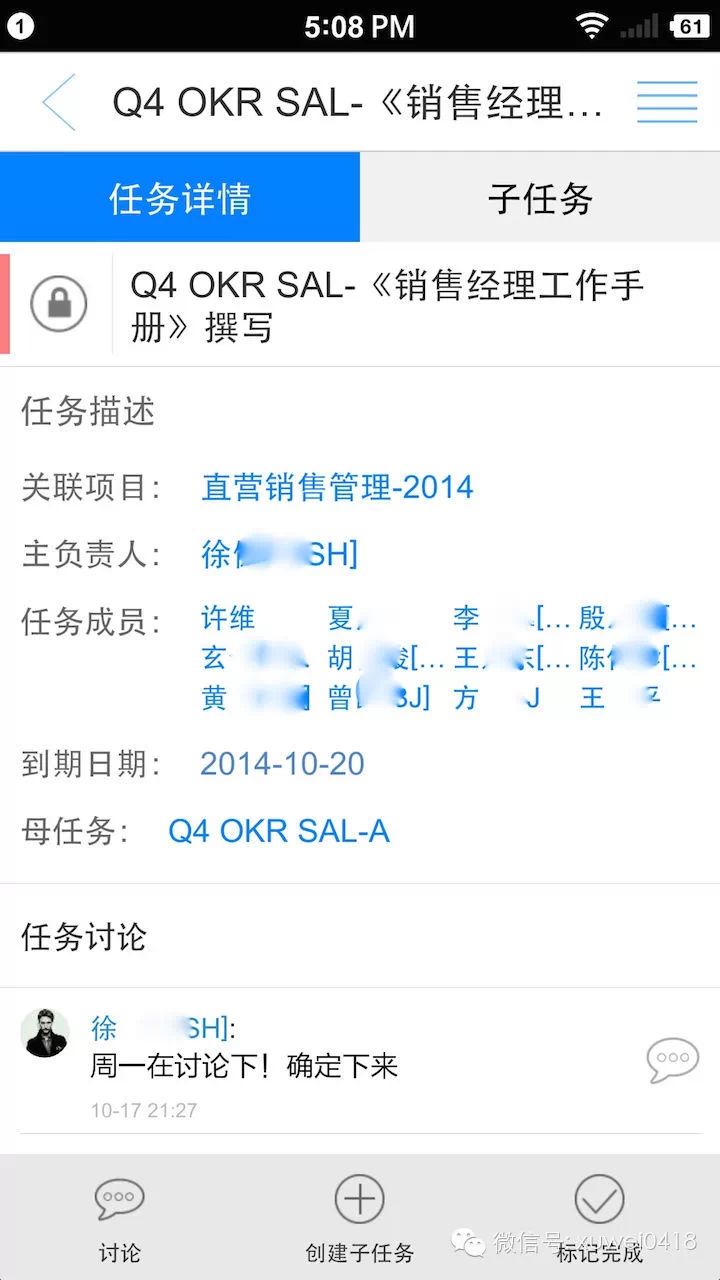Change due date 2014-10-20
Image resolution: width=720 pixels, height=1280 pixels.
(x=282, y=764)
